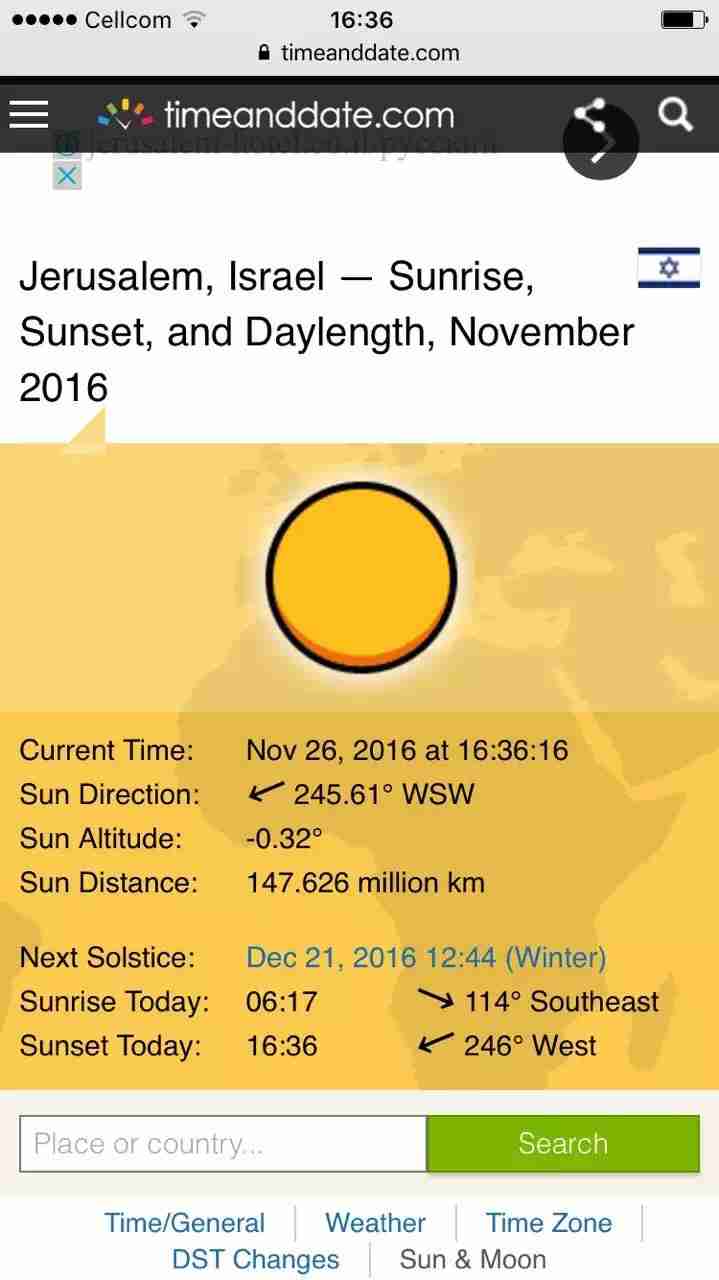719x1280 pixels.
Task: Select the Sun & Moon section
Action: 473,1260
